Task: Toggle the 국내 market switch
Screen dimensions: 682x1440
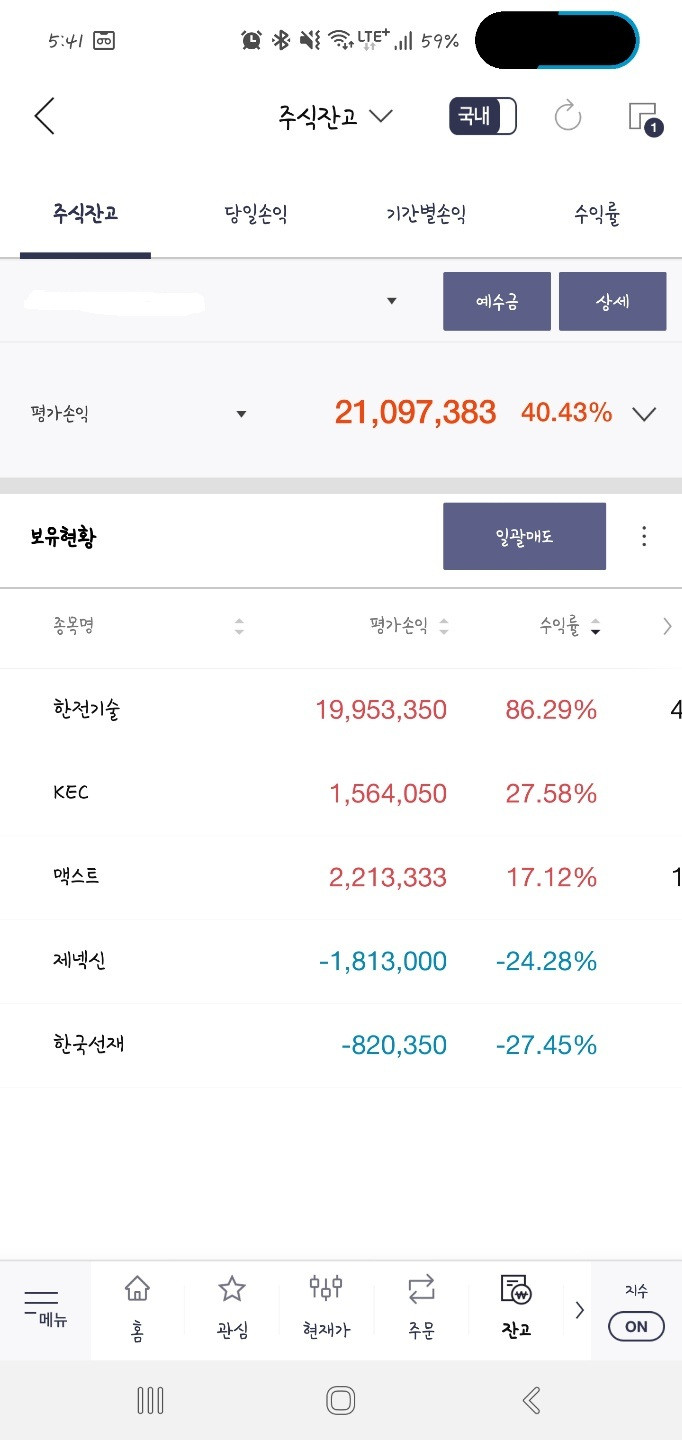Action: click(483, 116)
